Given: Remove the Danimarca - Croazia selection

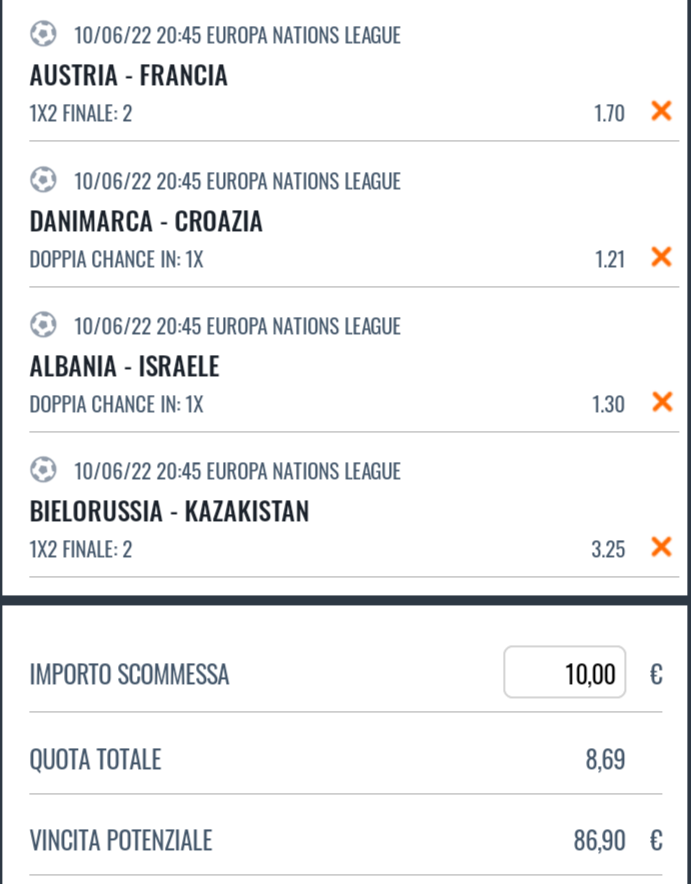Looking at the screenshot, I should tap(661, 257).
